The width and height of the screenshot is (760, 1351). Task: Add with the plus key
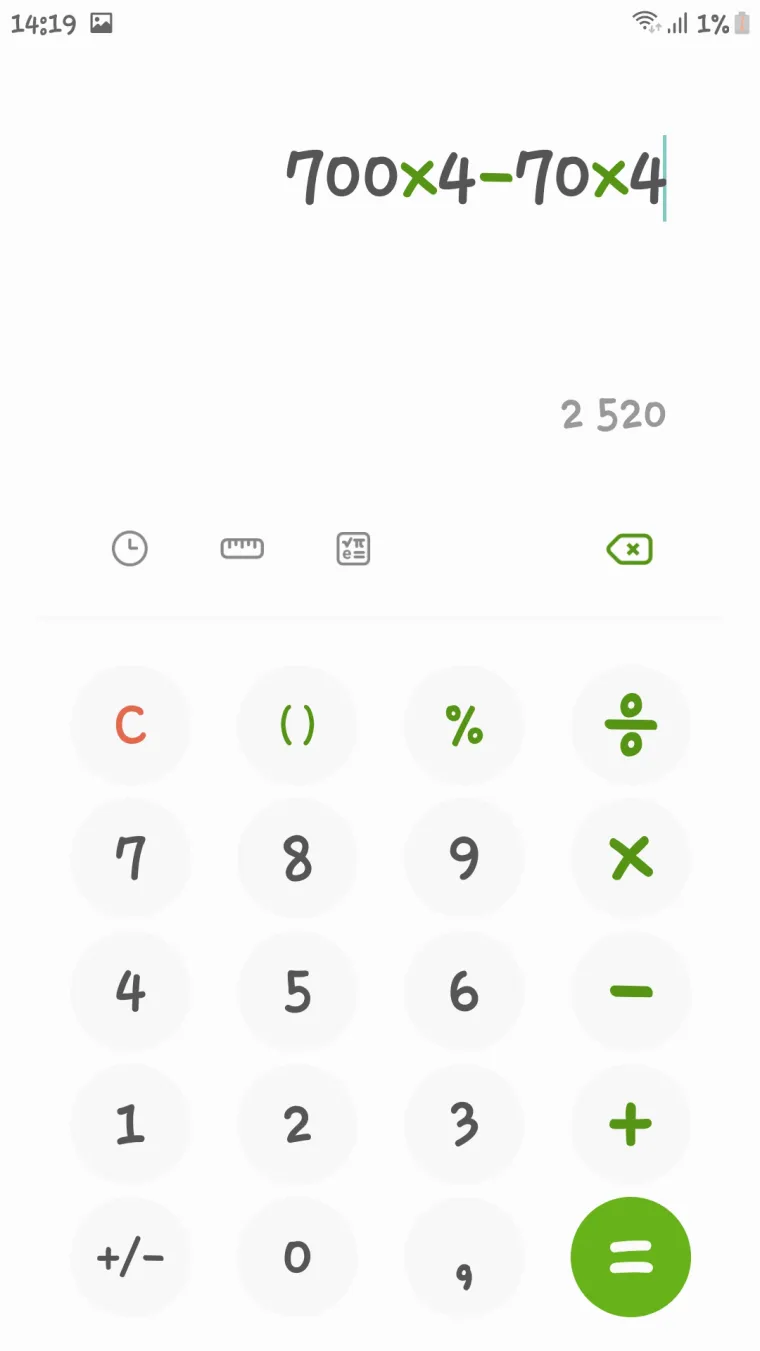click(630, 1124)
